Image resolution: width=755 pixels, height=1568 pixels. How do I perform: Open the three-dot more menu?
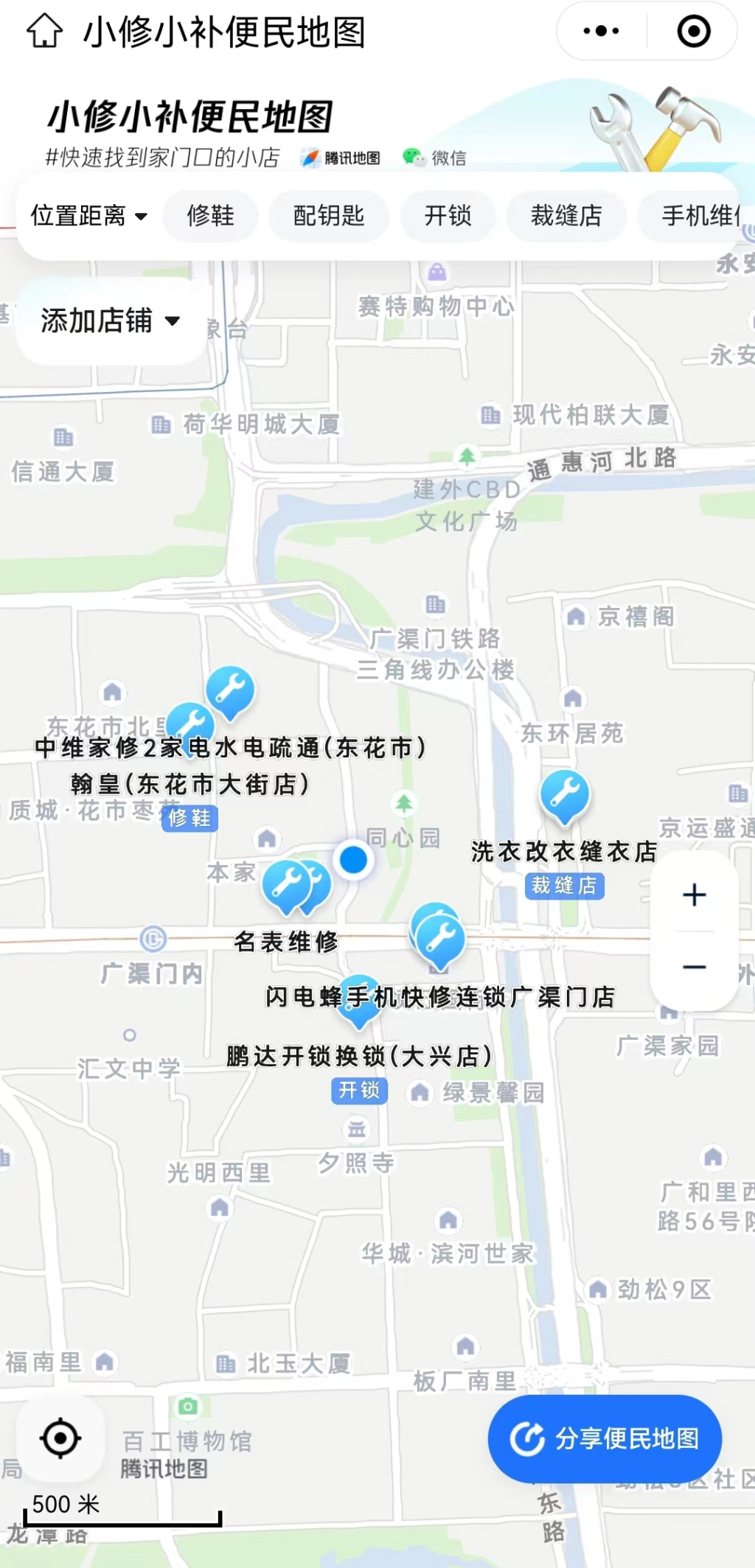coord(601,32)
